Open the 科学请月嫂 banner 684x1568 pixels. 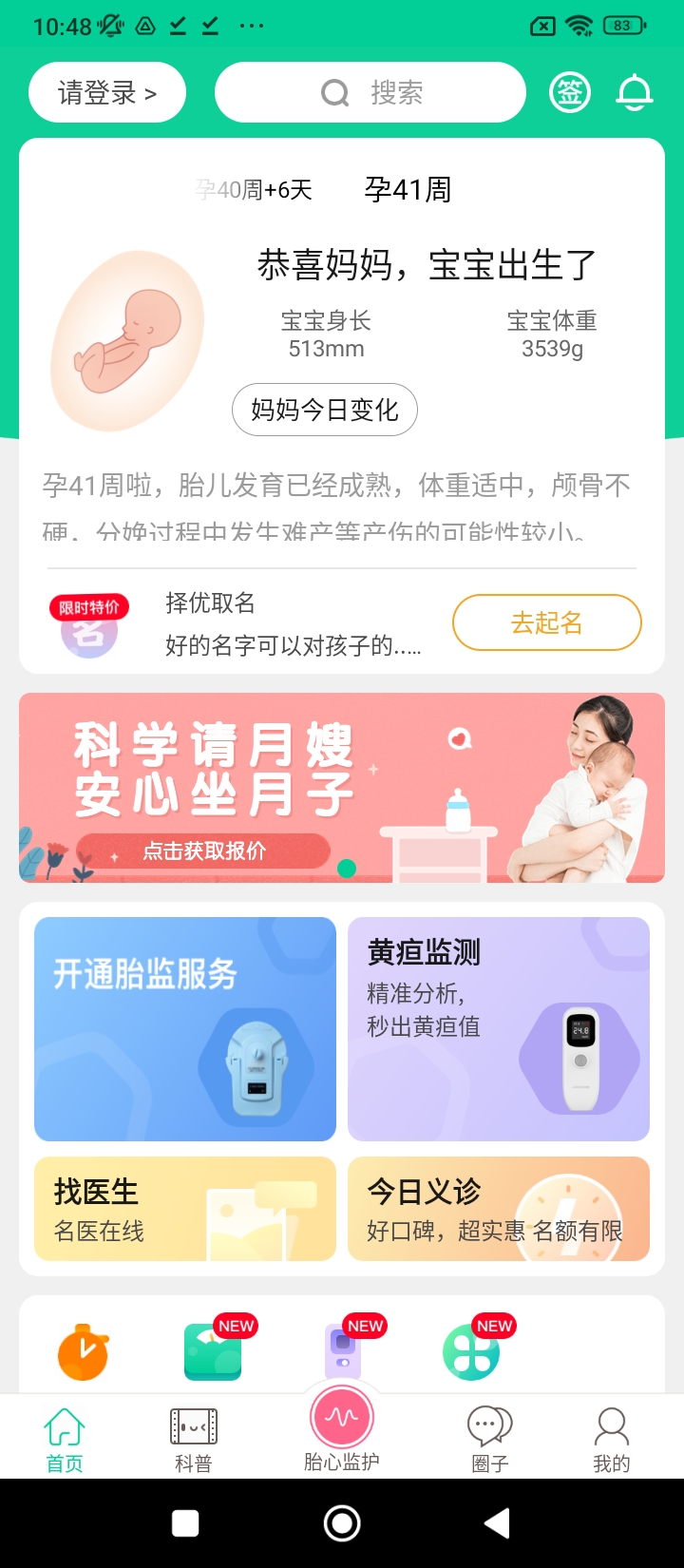pos(342,788)
